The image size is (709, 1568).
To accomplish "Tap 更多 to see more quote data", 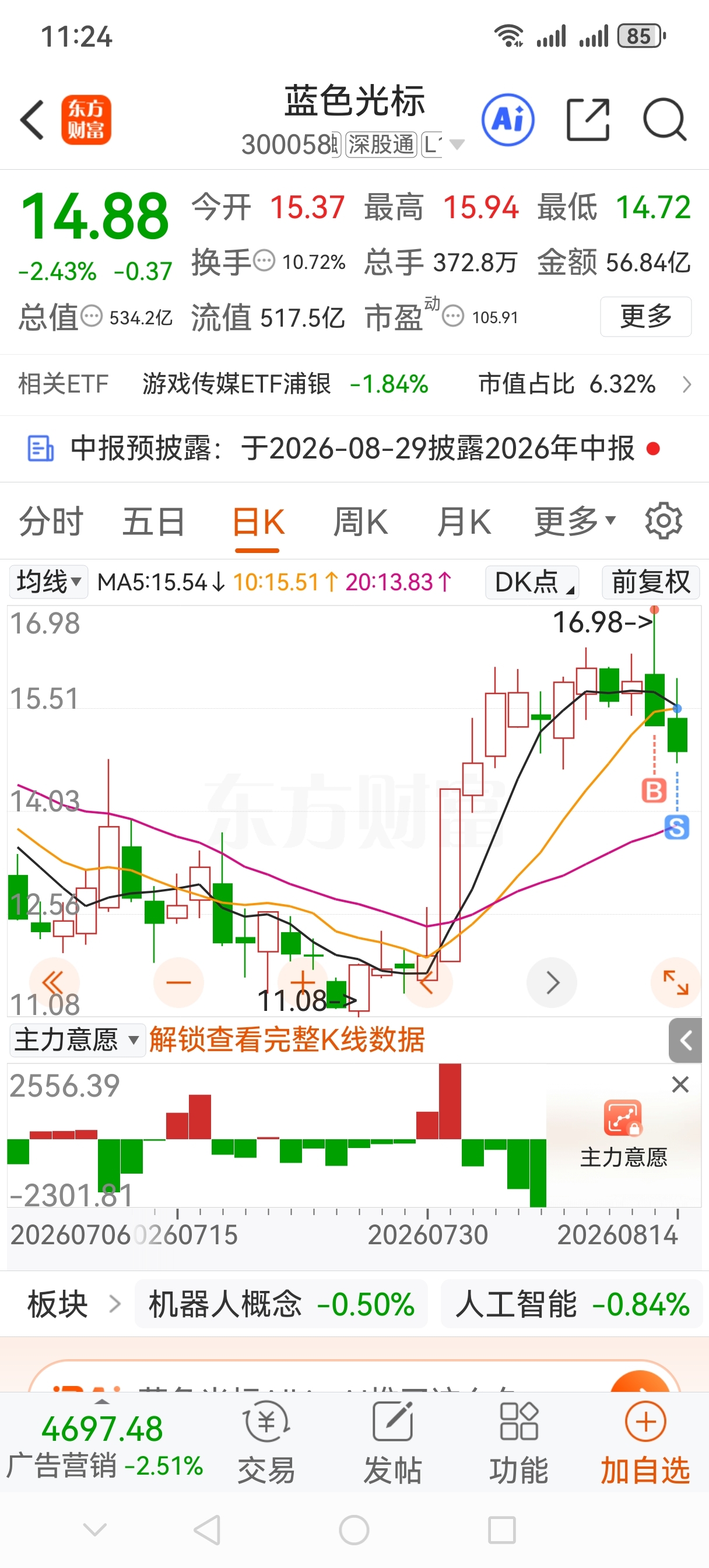I will click(645, 317).
